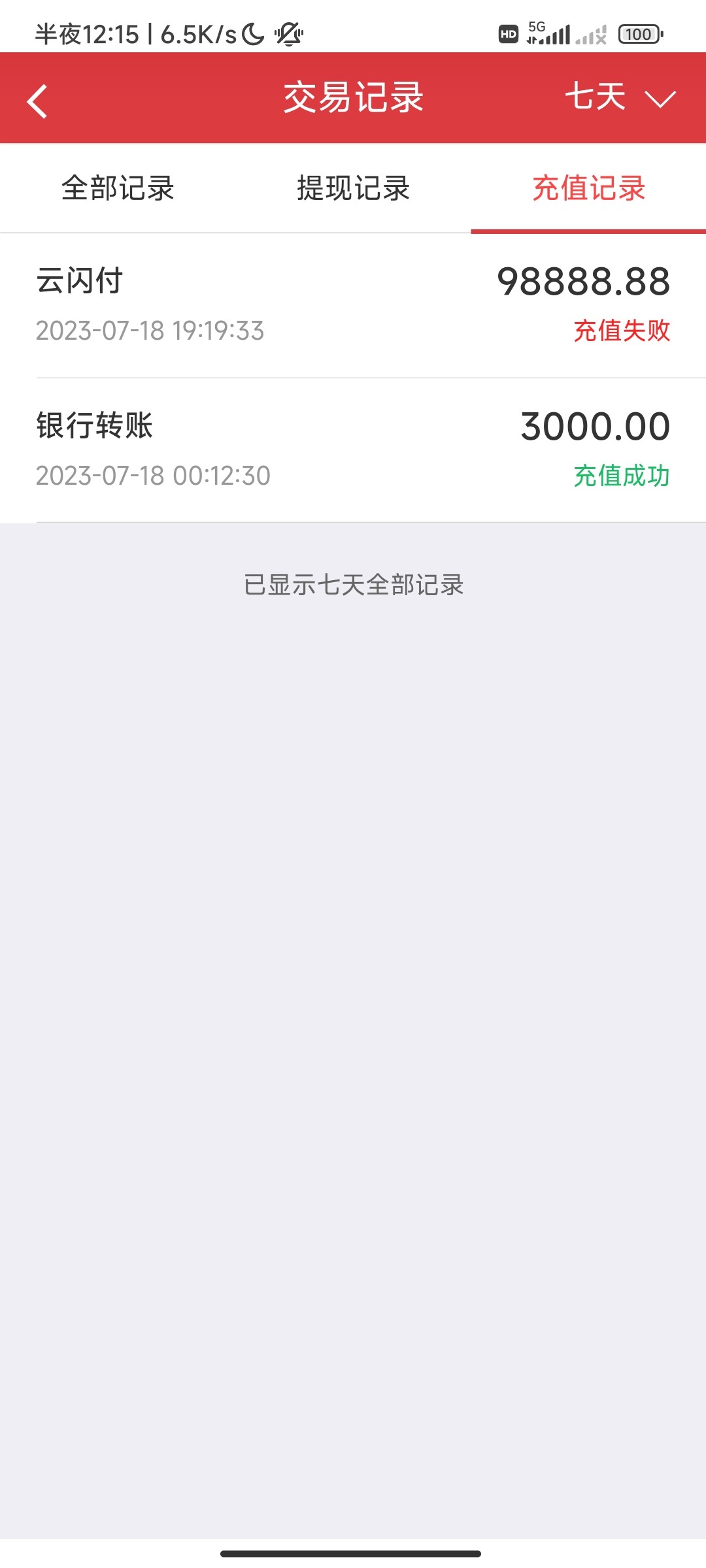Tap the secondary SIM signal icon

tap(590, 34)
